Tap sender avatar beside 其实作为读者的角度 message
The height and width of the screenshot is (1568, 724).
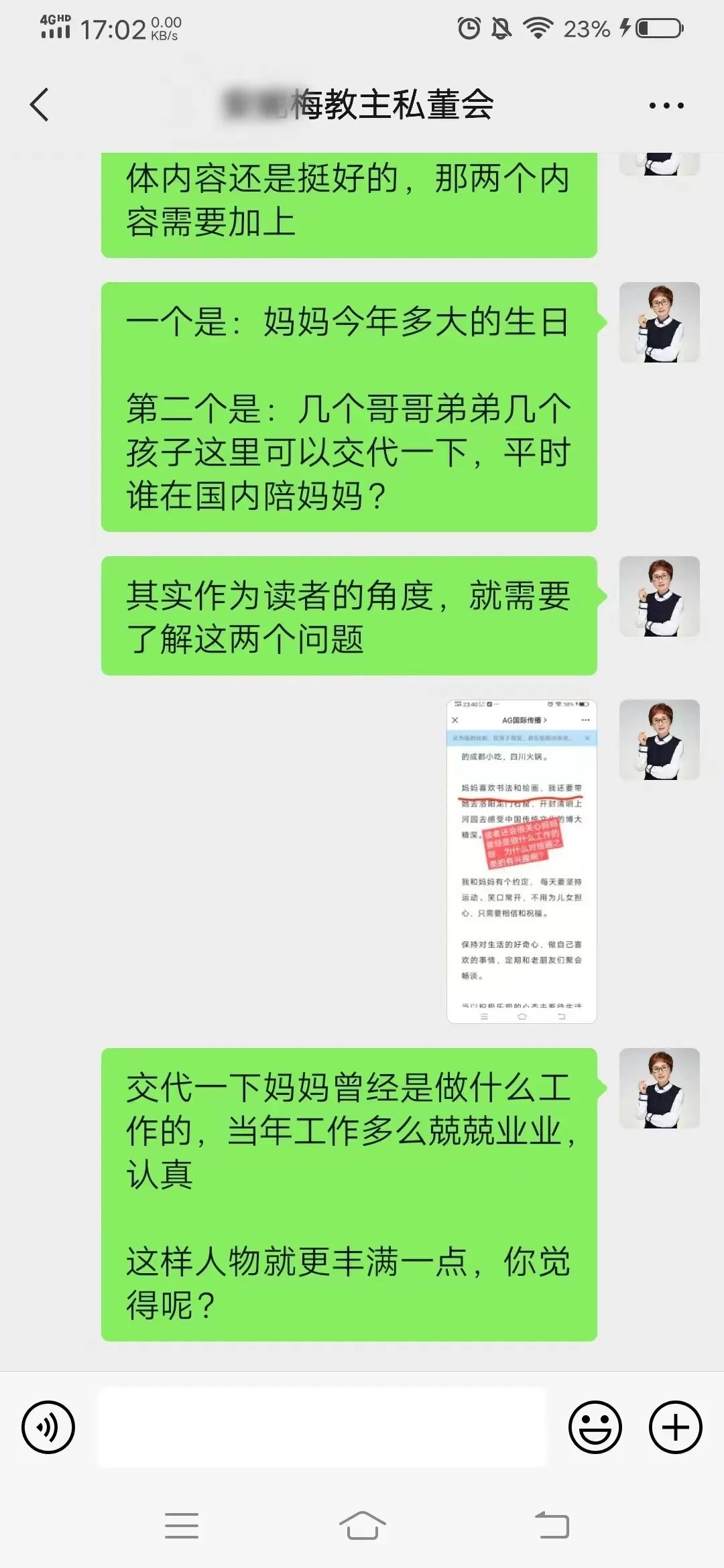coord(660,596)
